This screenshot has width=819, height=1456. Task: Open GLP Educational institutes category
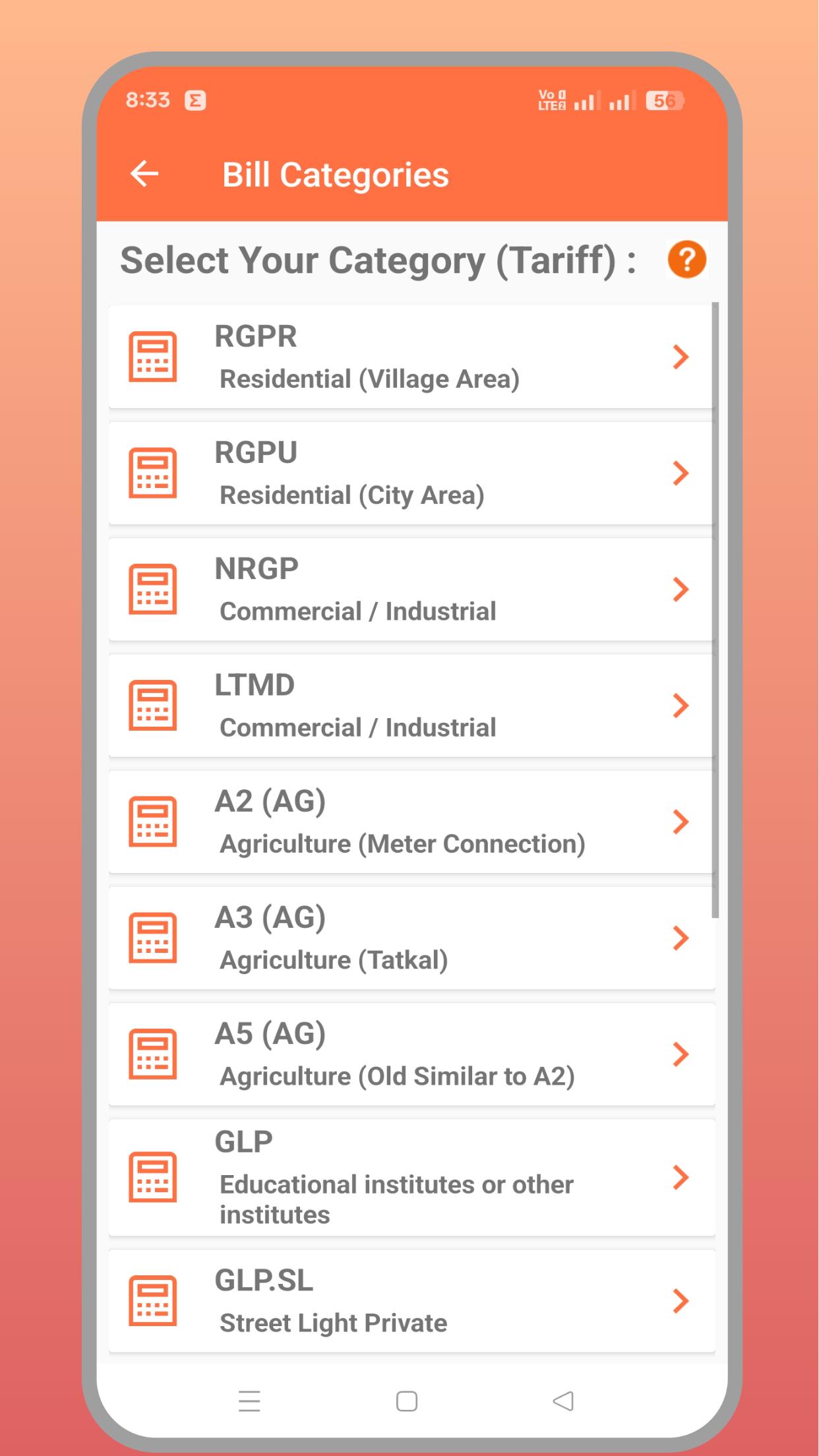(x=410, y=1177)
